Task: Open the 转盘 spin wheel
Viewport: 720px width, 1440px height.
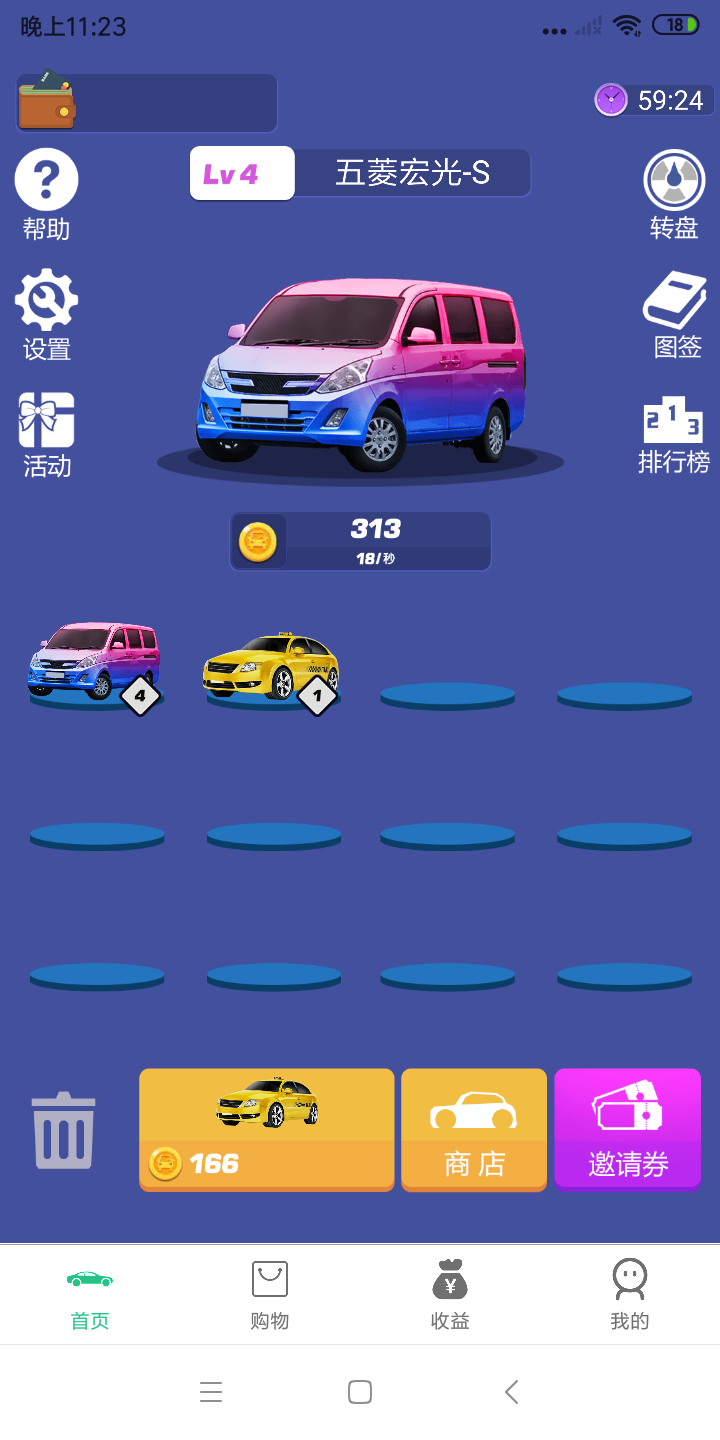Action: click(x=673, y=182)
